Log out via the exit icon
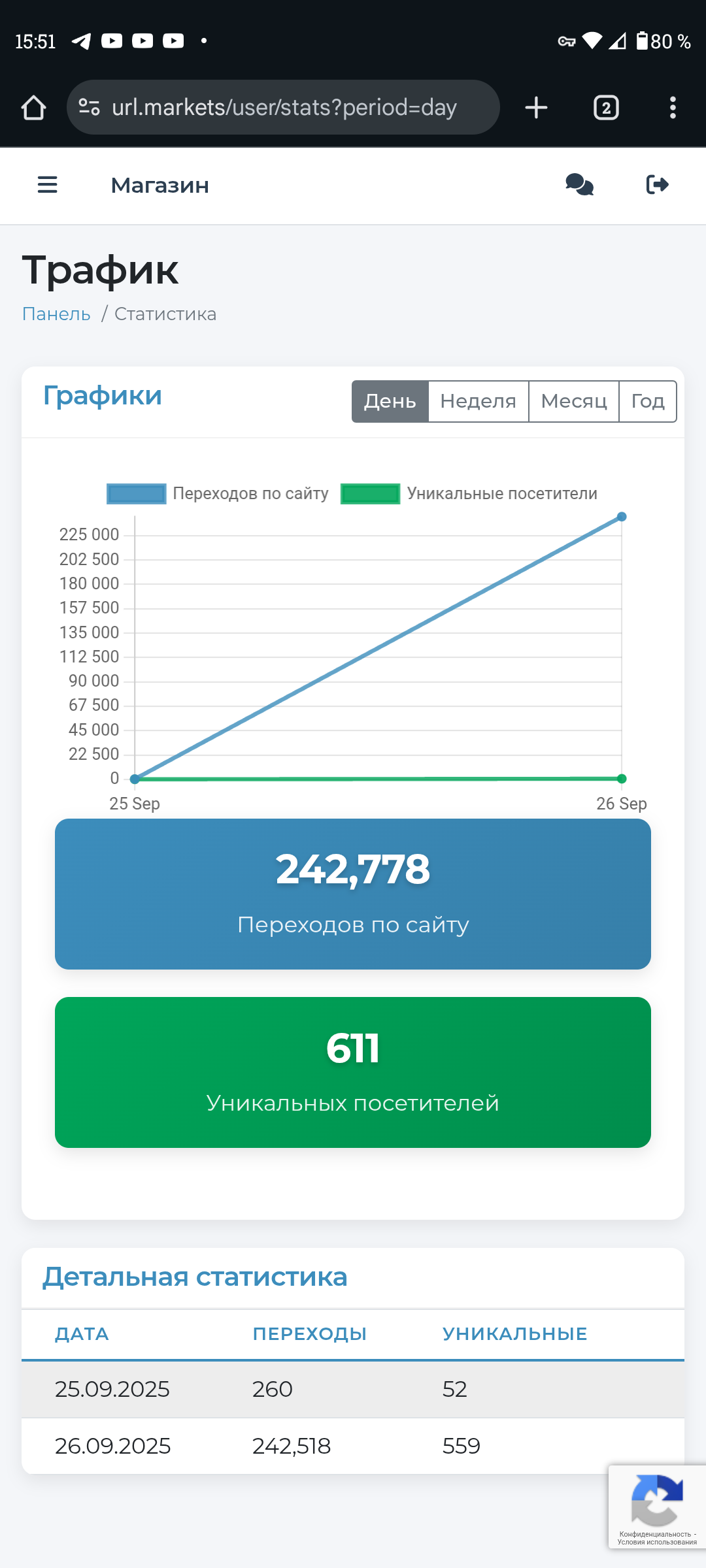Viewport: 706px width, 1568px height. 657,185
